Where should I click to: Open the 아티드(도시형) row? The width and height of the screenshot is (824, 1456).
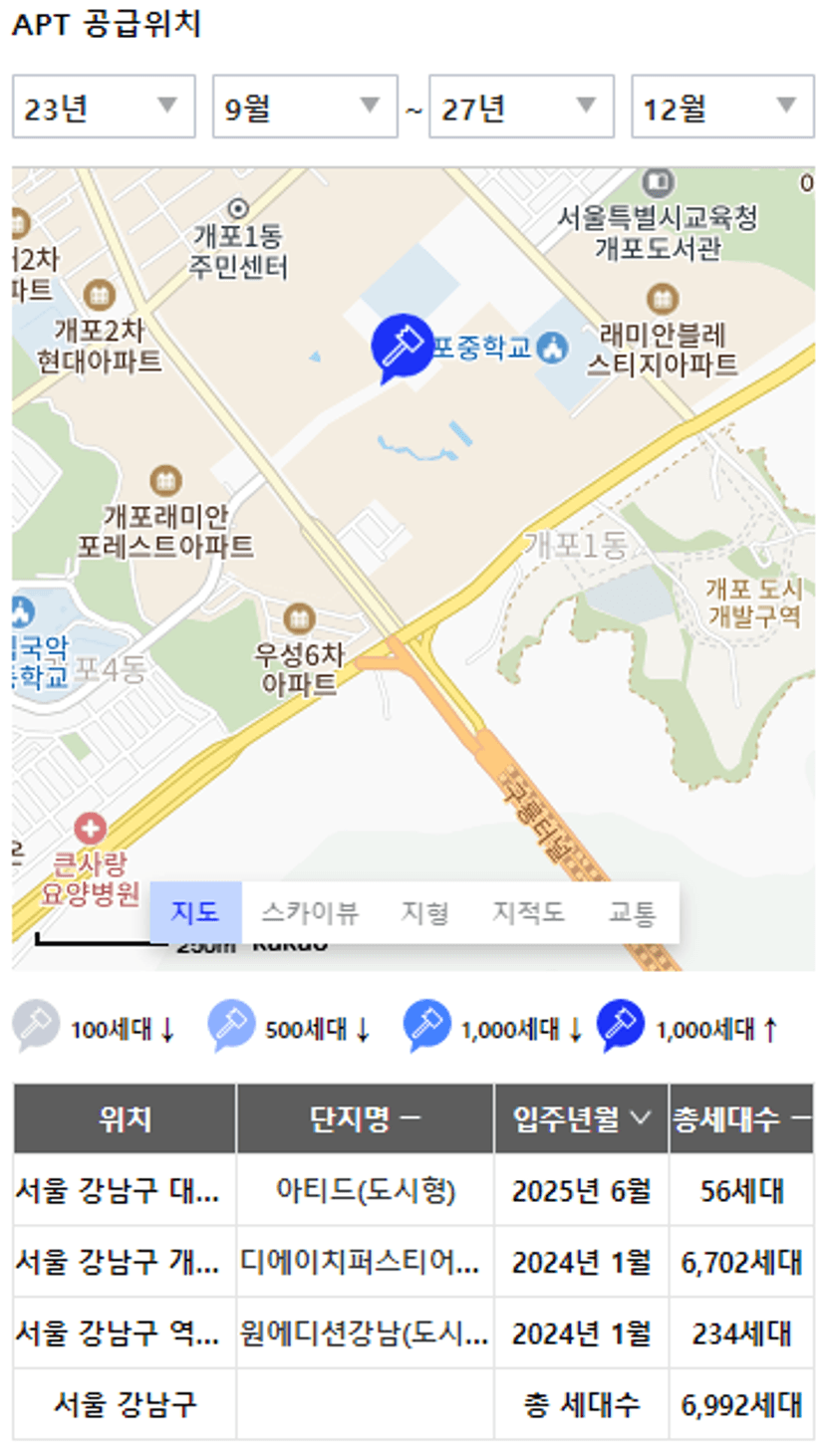(x=413, y=1190)
